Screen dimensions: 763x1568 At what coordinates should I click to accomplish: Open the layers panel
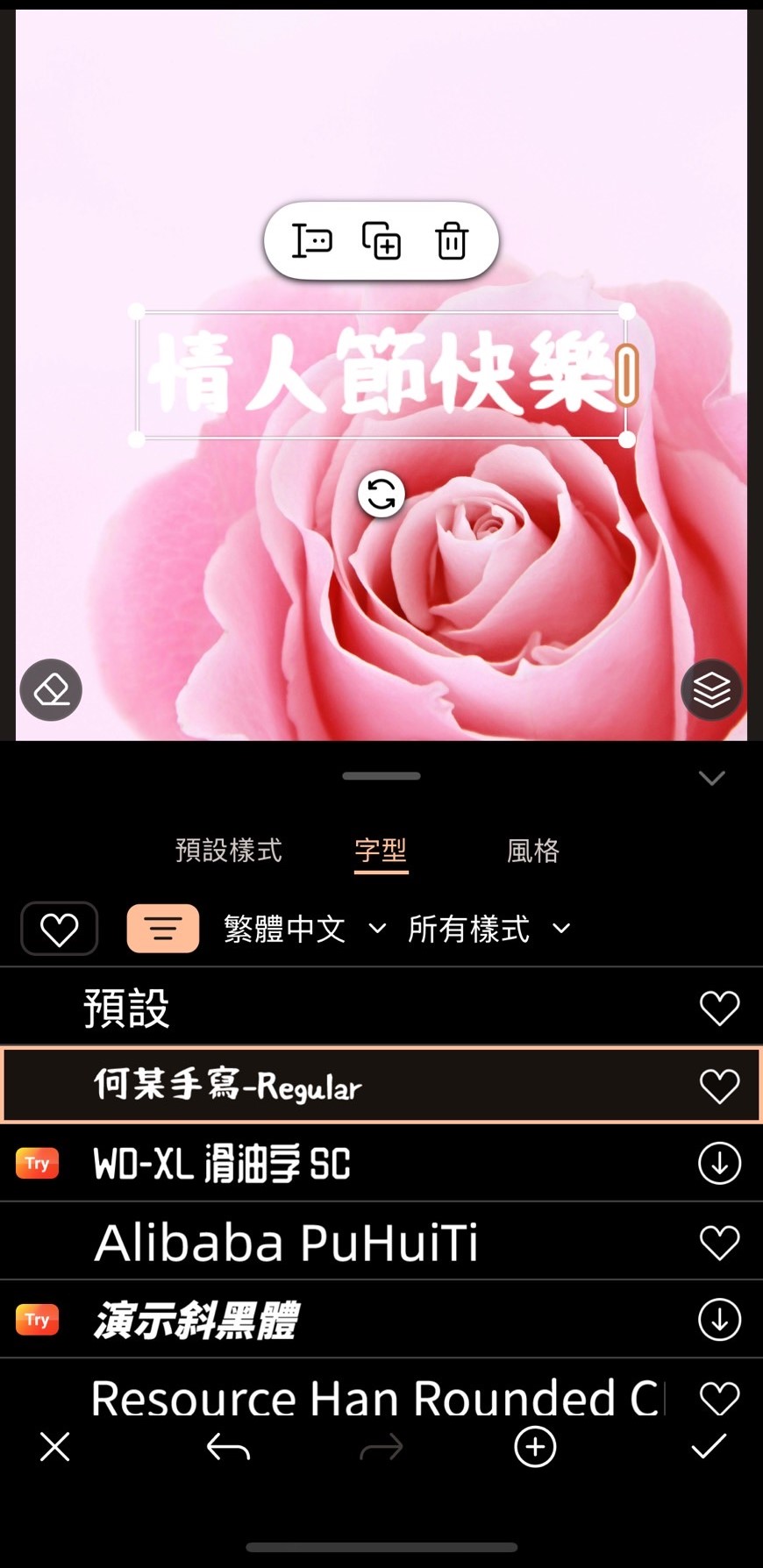[x=711, y=690]
